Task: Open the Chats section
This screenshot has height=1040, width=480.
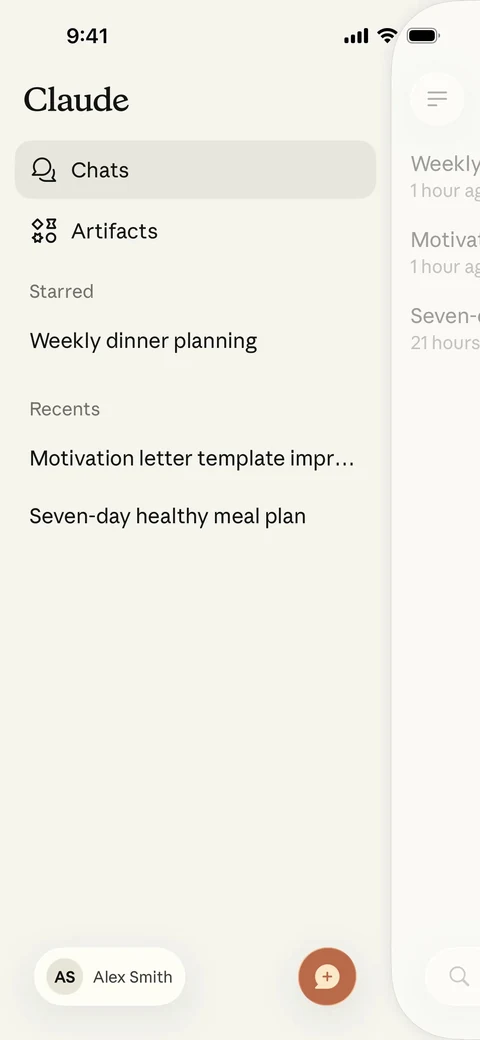Action: point(195,170)
